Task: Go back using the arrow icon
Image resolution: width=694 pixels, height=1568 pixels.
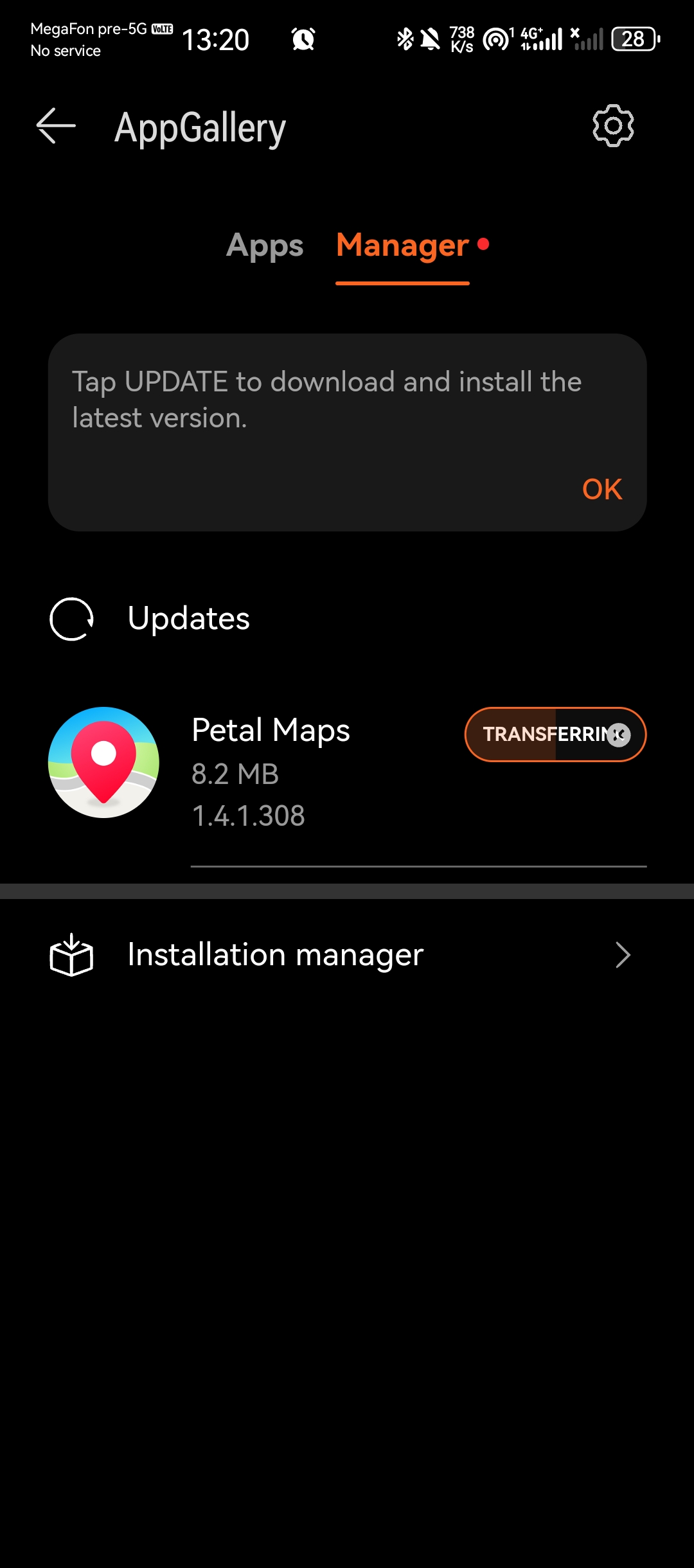Action: [x=56, y=126]
